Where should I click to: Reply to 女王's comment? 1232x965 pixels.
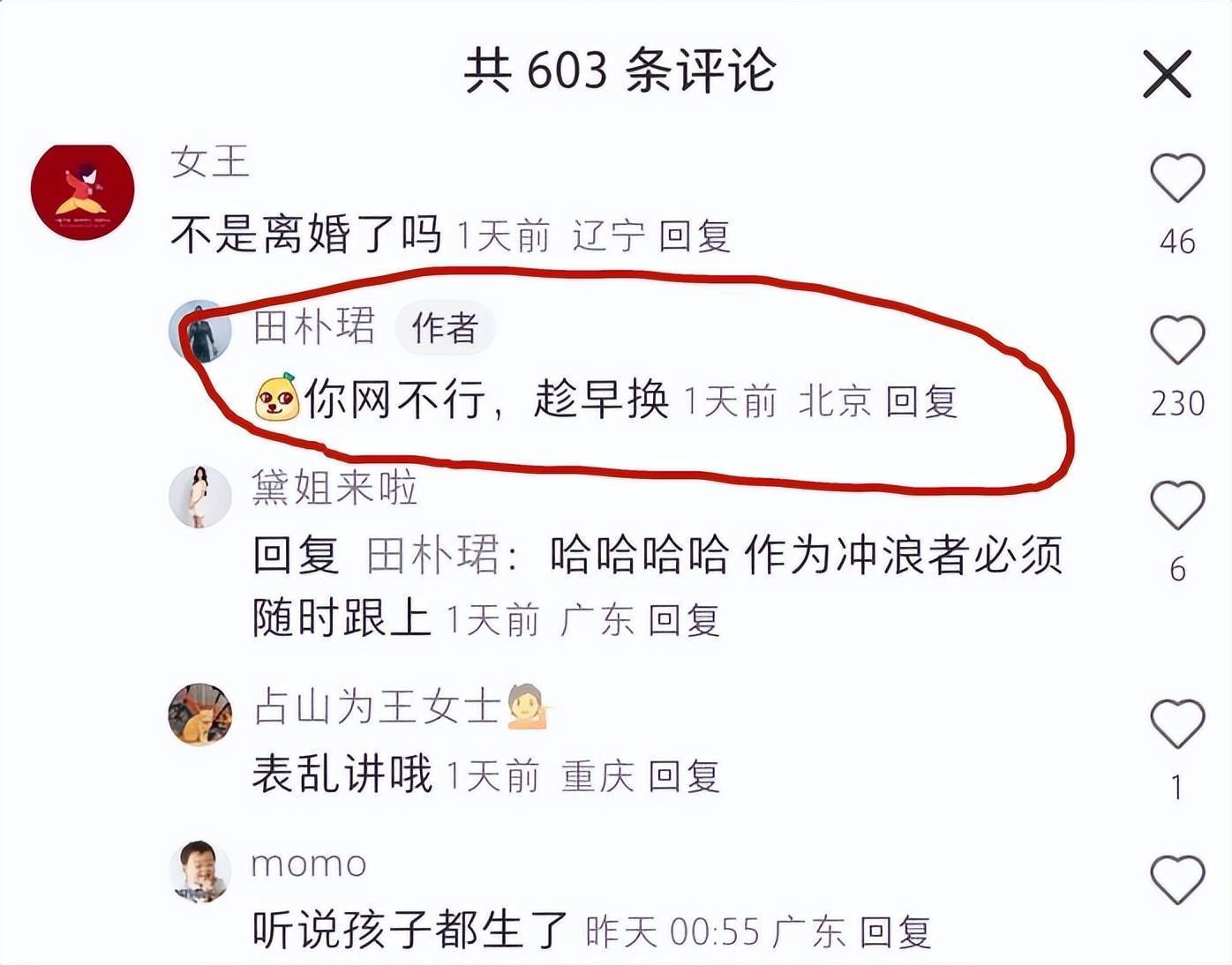pyautogui.click(x=695, y=236)
